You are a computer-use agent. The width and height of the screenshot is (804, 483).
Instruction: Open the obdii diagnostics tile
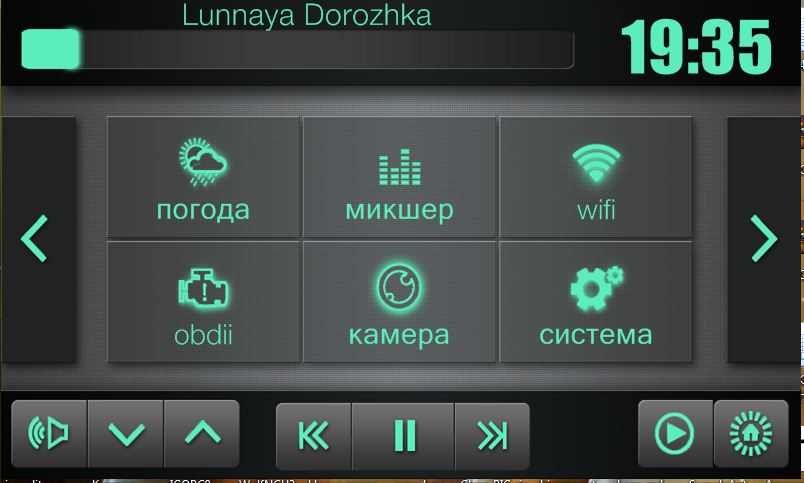click(203, 302)
